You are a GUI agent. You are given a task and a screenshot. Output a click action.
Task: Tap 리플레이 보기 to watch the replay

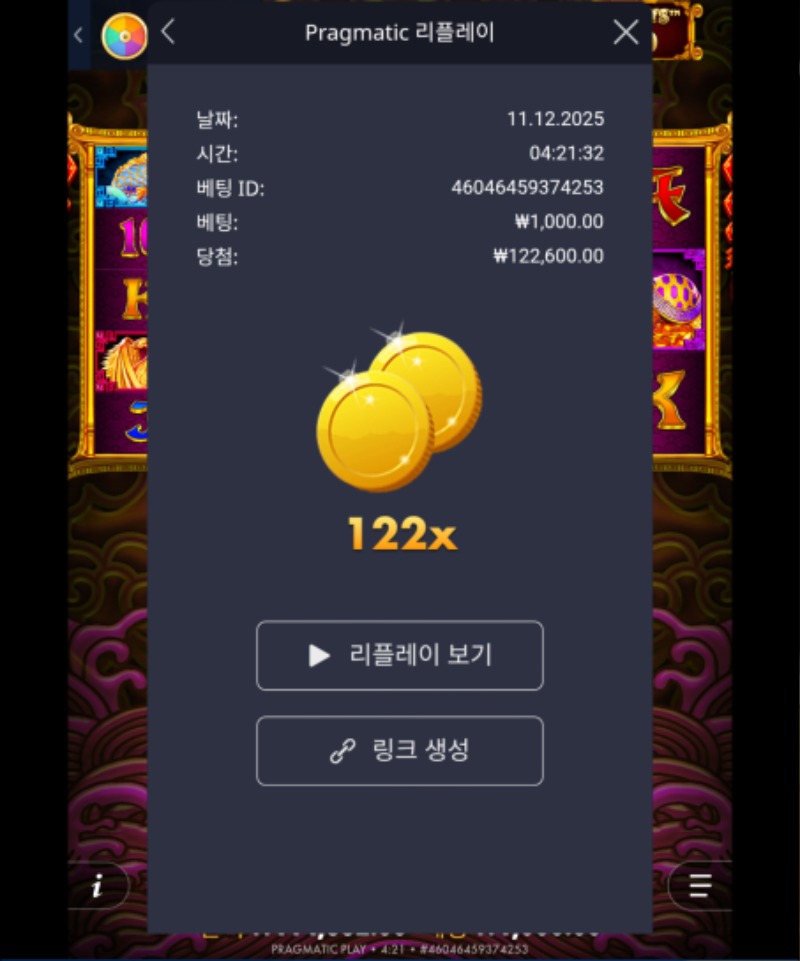400,656
